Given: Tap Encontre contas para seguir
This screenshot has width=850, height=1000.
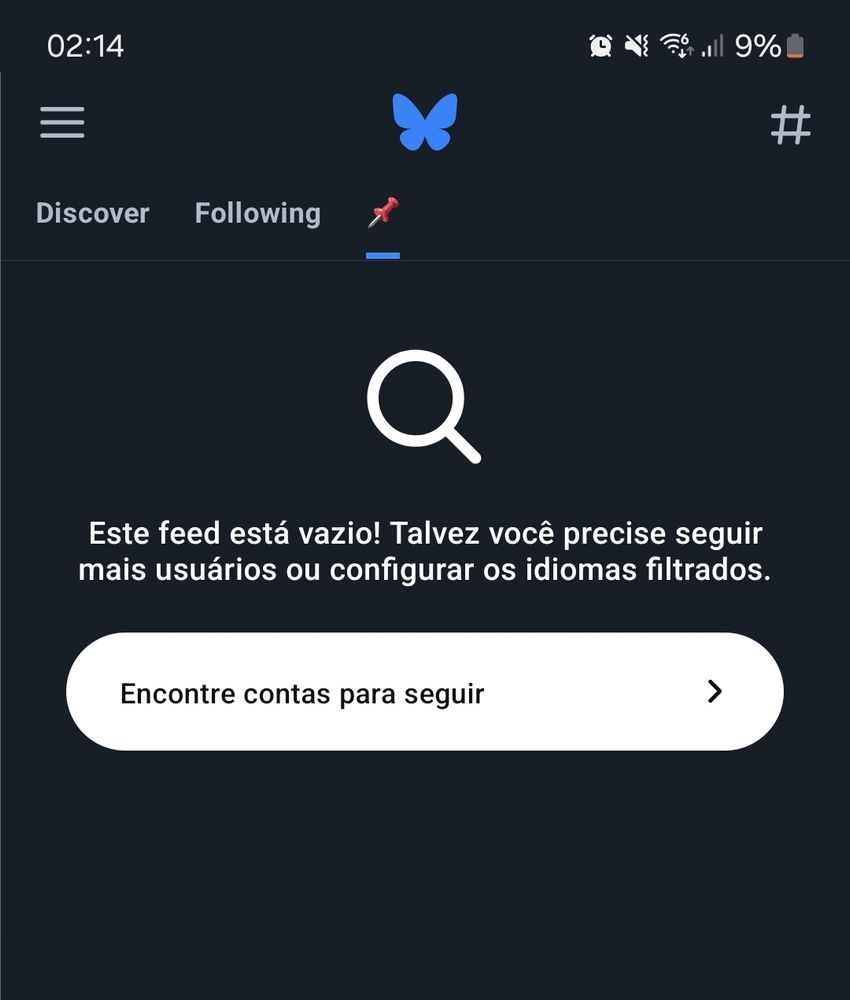Looking at the screenshot, I should coord(424,692).
